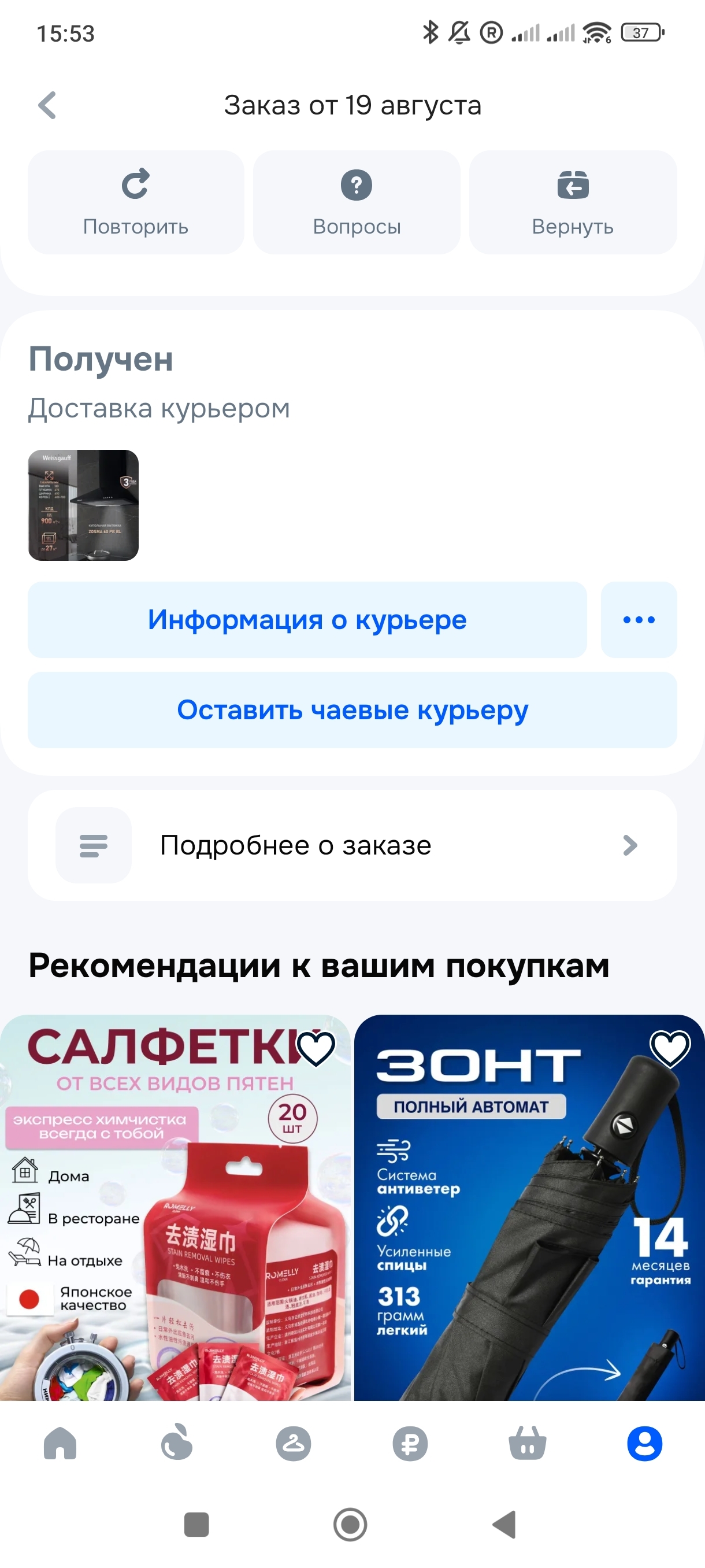Open Подробнее о заказе

352,845
